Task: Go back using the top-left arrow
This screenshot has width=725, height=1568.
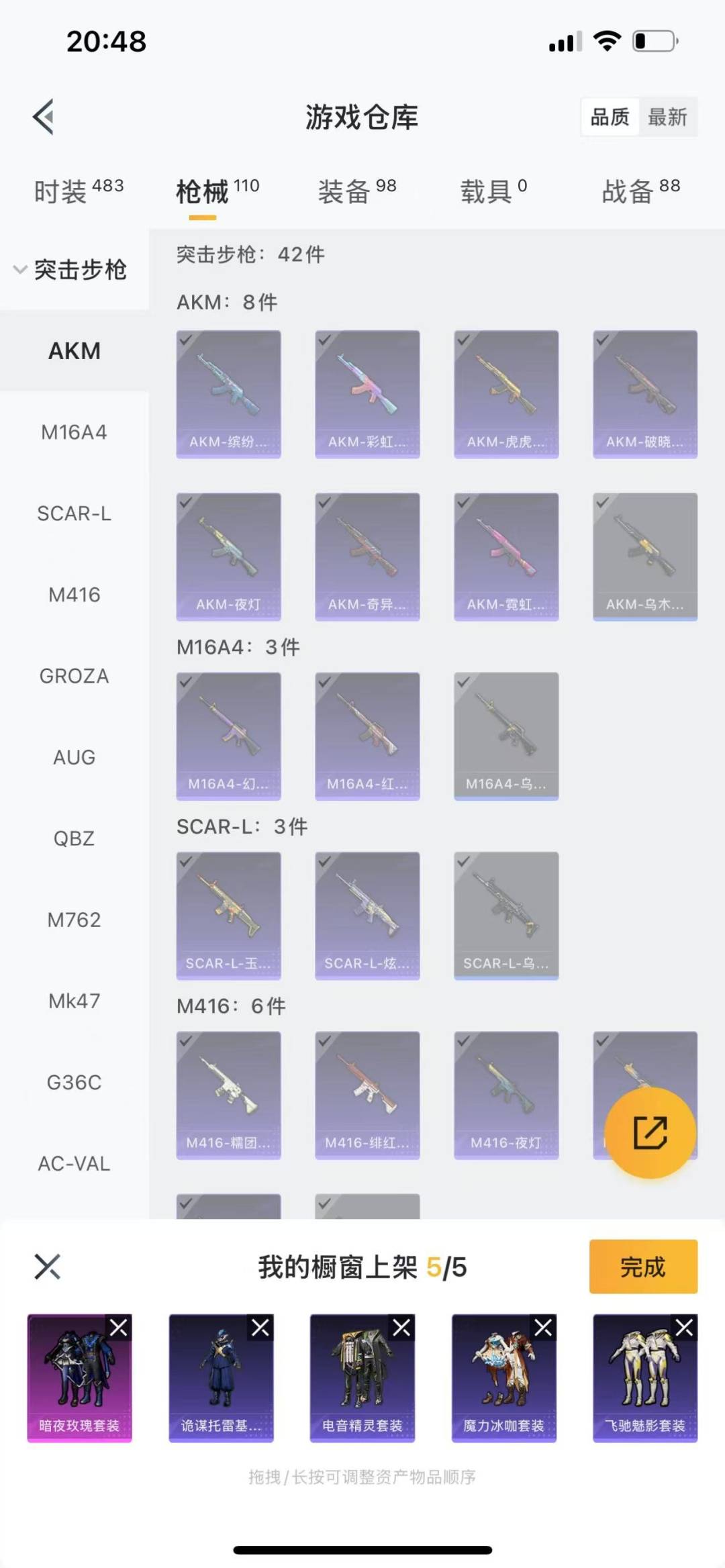Action: 44,117
